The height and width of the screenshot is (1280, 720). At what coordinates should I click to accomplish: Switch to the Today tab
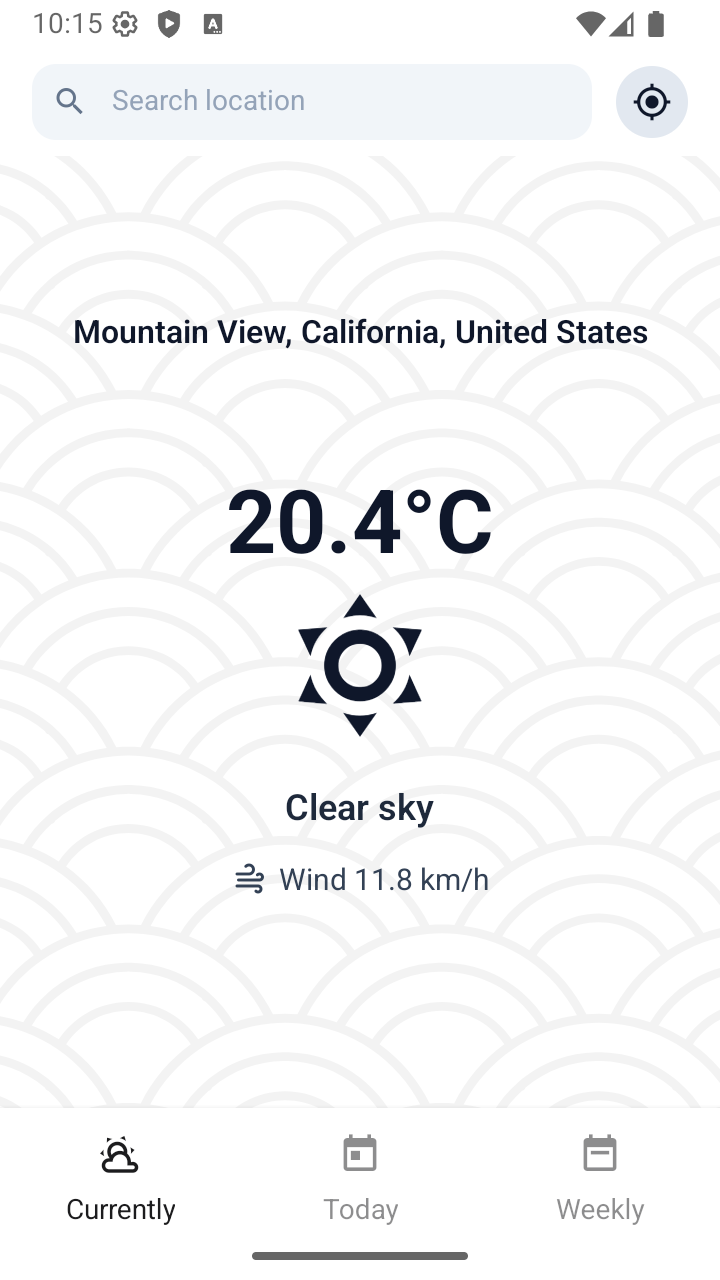click(x=360, y=1208)
